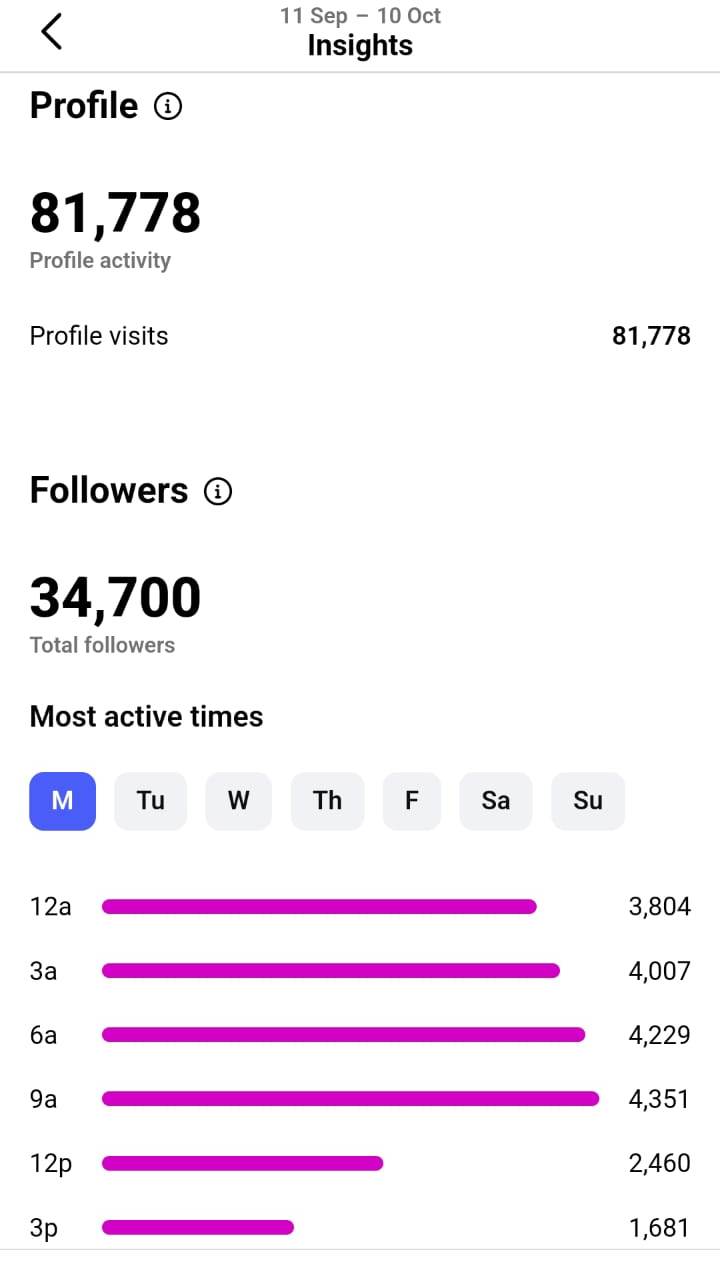Select the Monday chip
Viewport: 720px width, 1271px height.
coord(62,801)
